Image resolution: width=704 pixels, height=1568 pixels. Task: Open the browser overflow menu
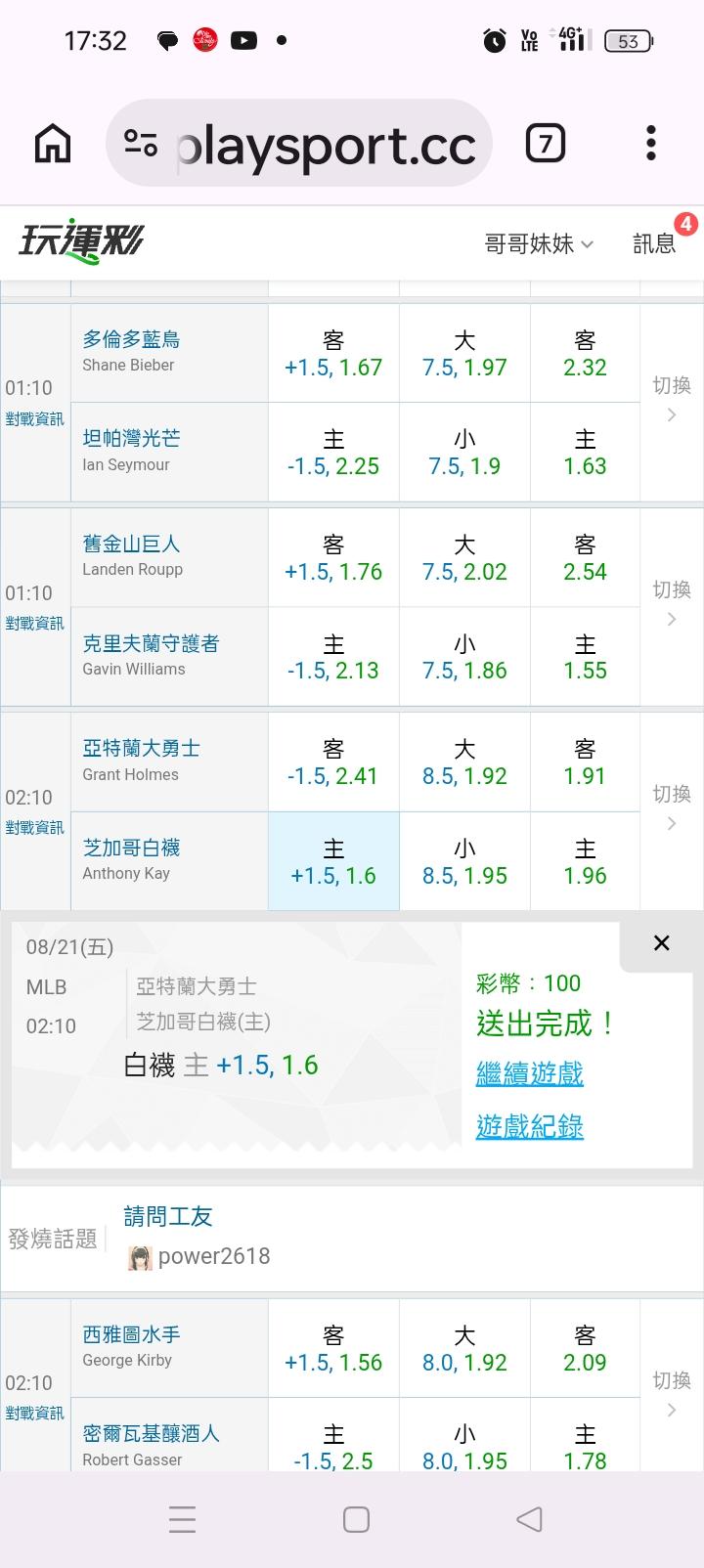(x=651, y=144)
